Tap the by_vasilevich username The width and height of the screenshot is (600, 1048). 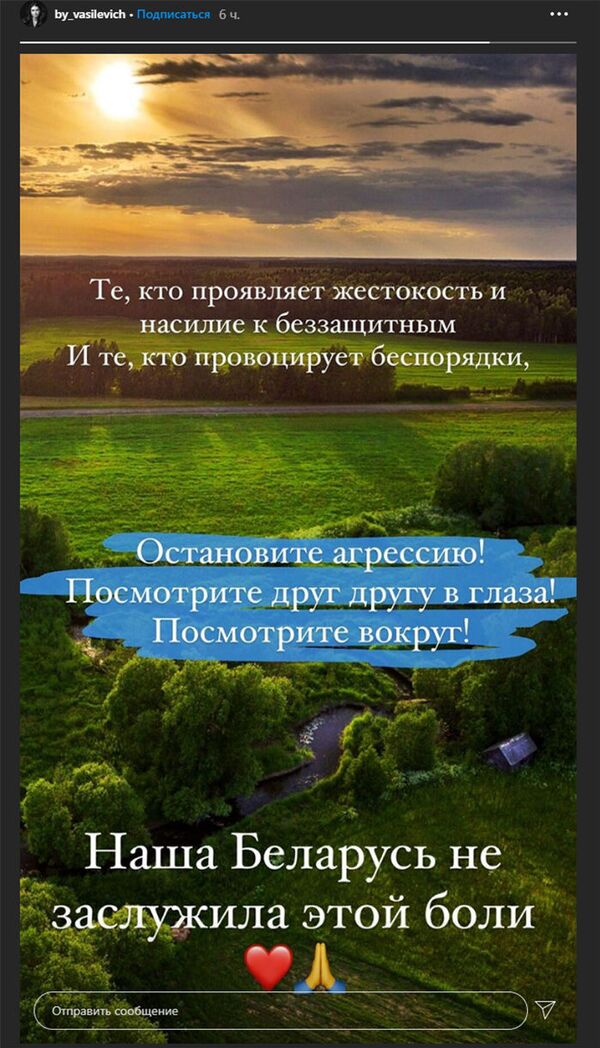click(x=94, y=16)
